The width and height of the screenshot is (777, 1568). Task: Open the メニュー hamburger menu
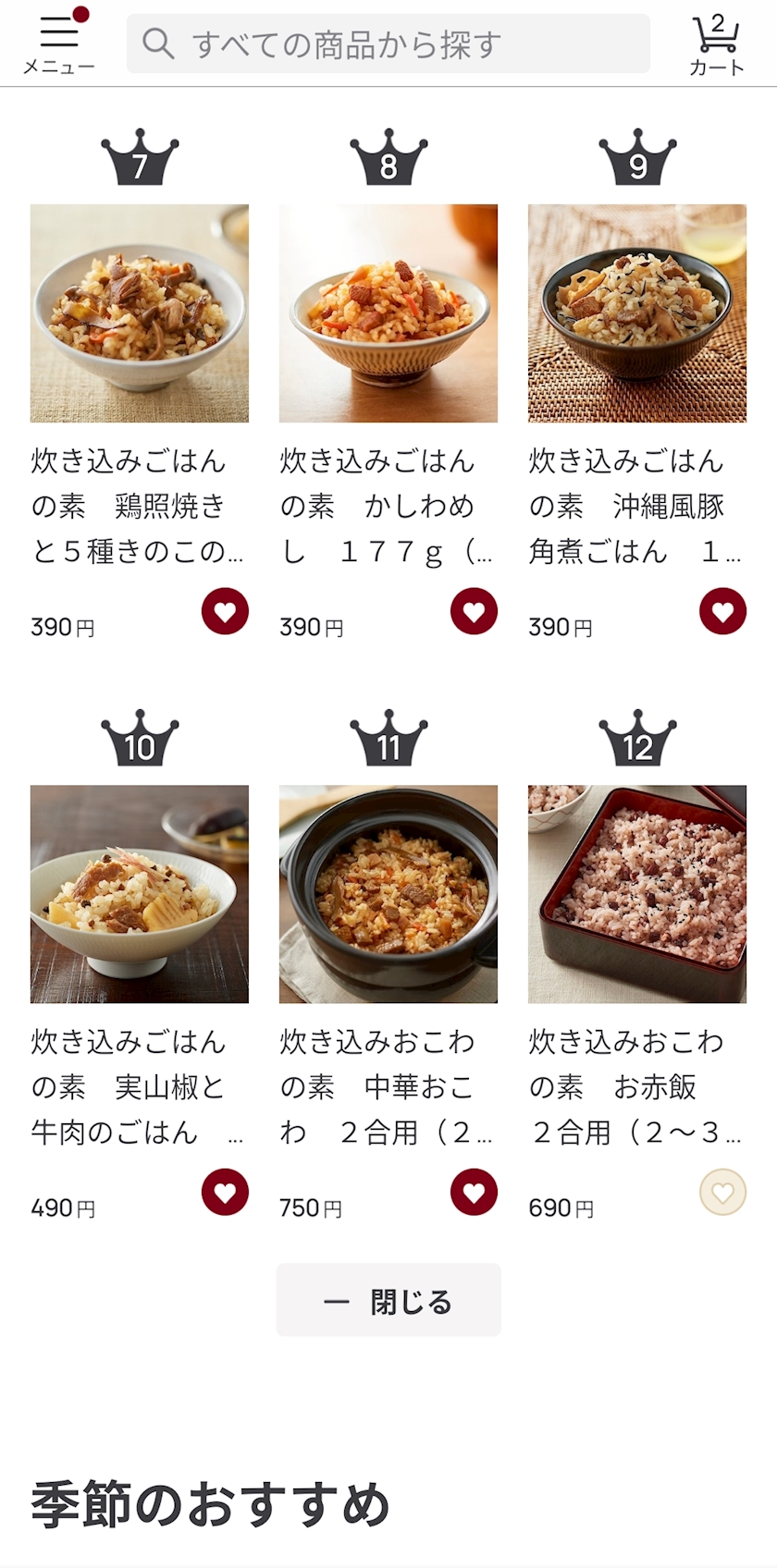coord(59,43)
